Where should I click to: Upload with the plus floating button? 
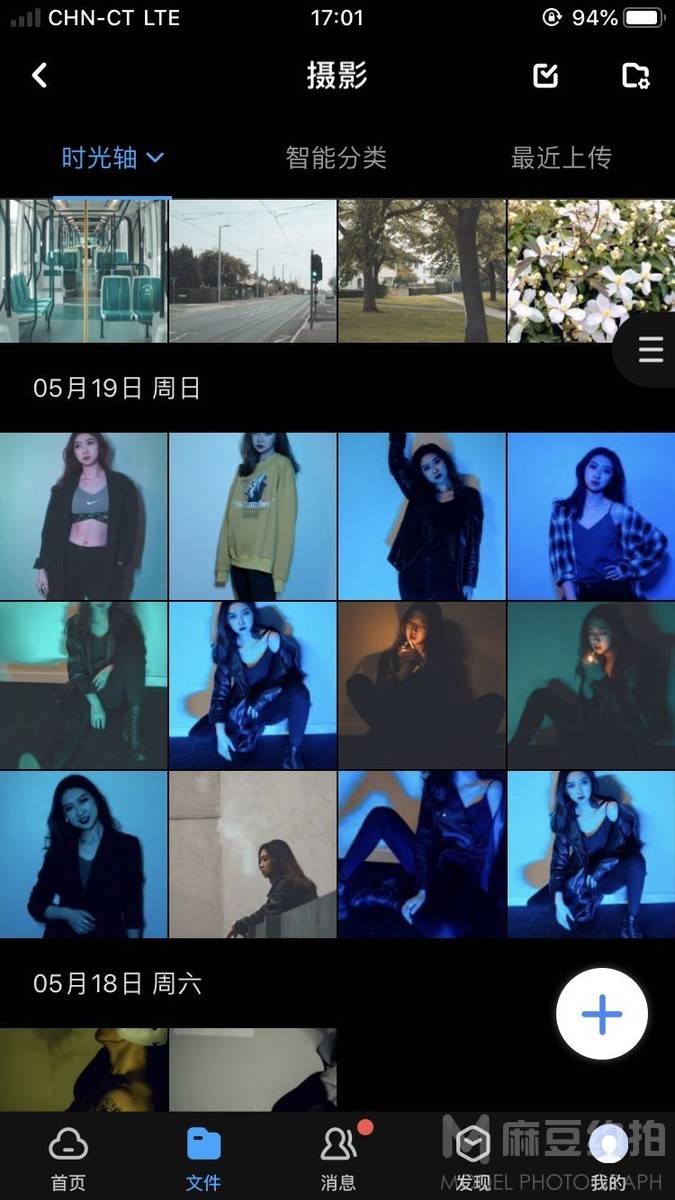[x=601, y=1015]
